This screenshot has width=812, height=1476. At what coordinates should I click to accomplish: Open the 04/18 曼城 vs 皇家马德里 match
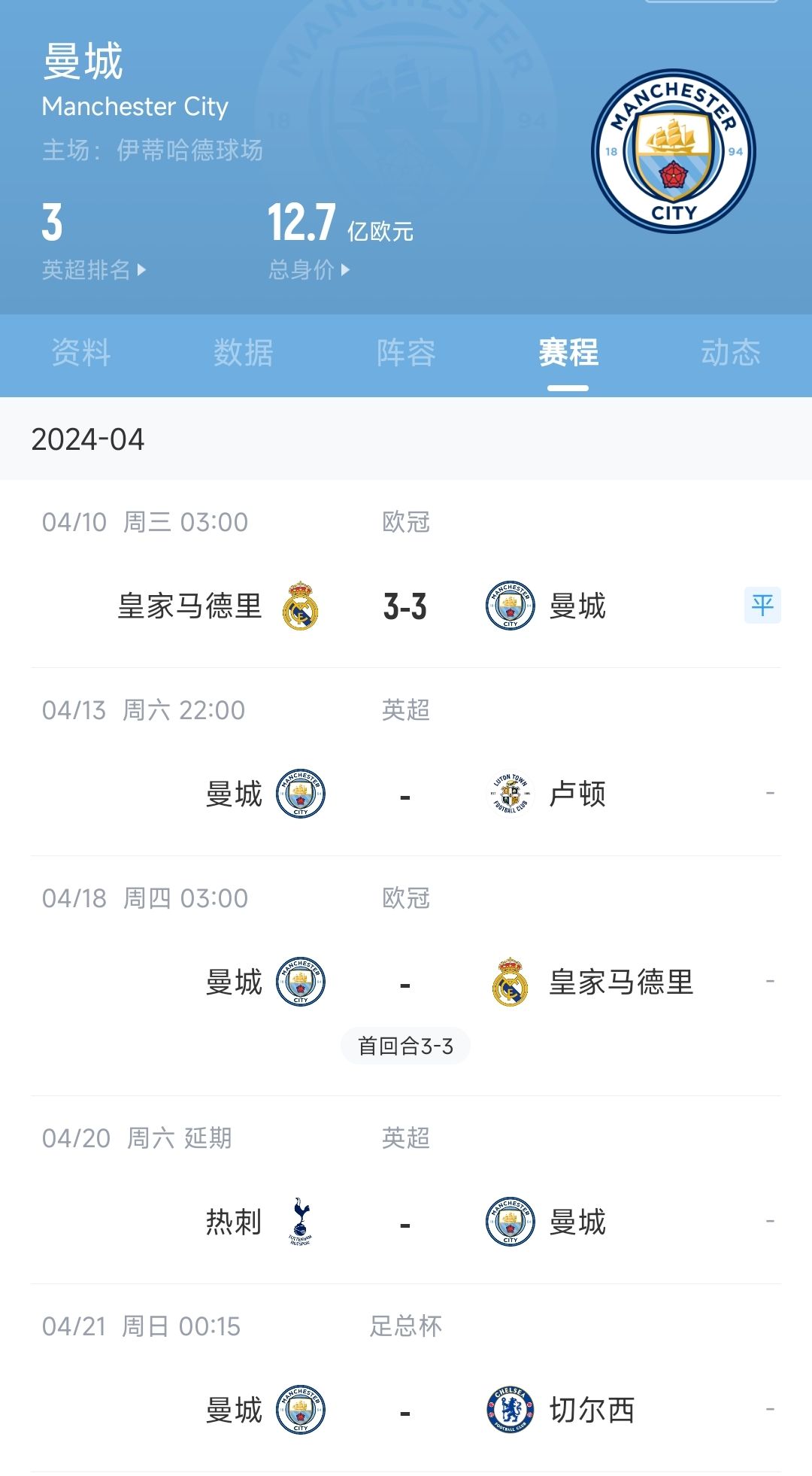(405, 982)
